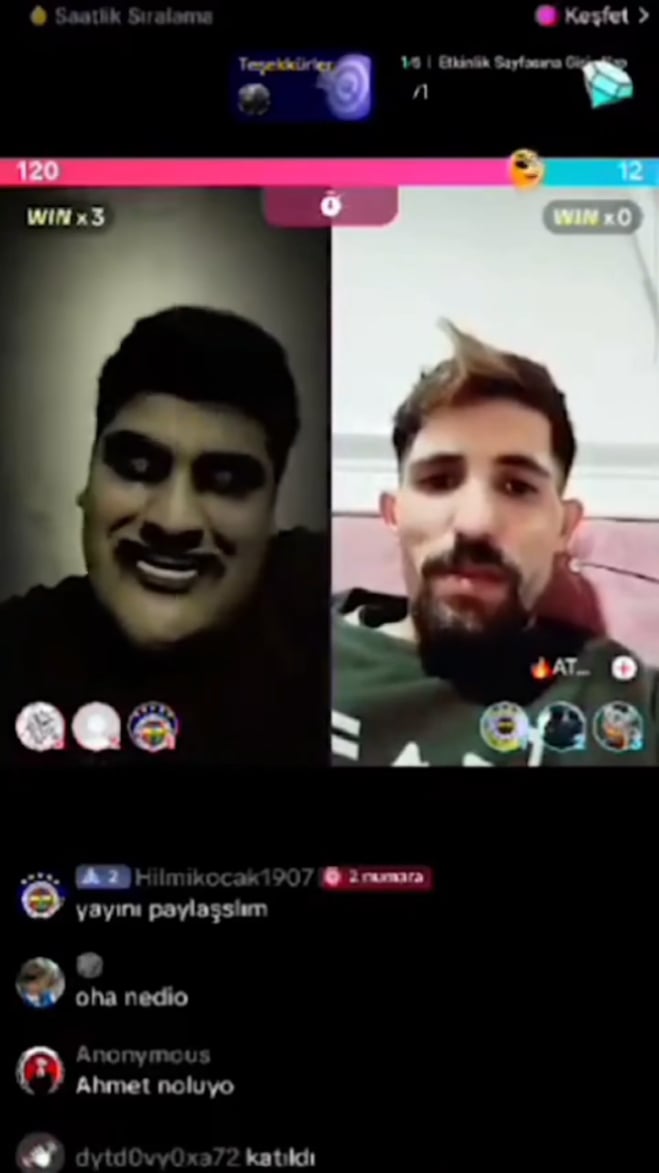Open the Fenerbahçe supporter avatar on right stream
The image size is (659, 1173).
[x=504, y=726]
